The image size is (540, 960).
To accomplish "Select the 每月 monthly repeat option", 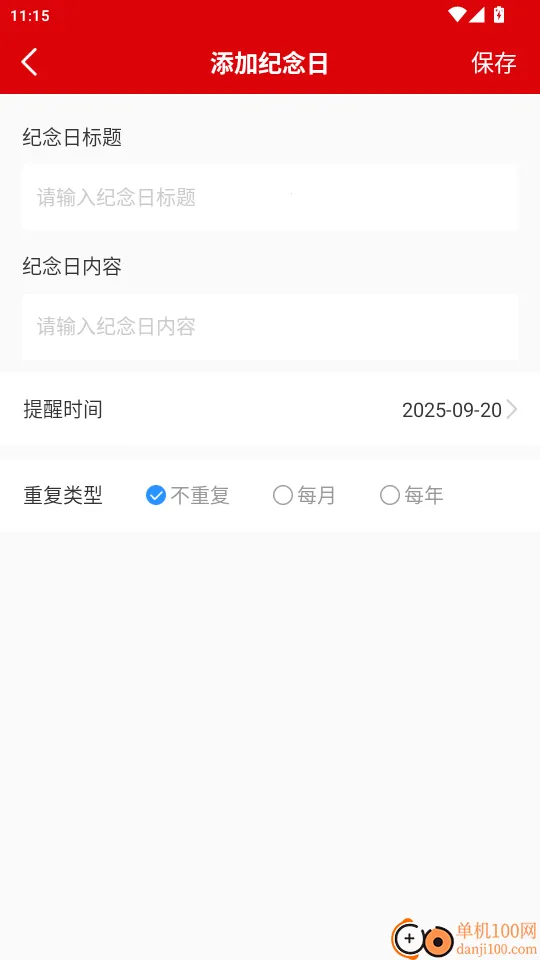I will pos(304,495).
